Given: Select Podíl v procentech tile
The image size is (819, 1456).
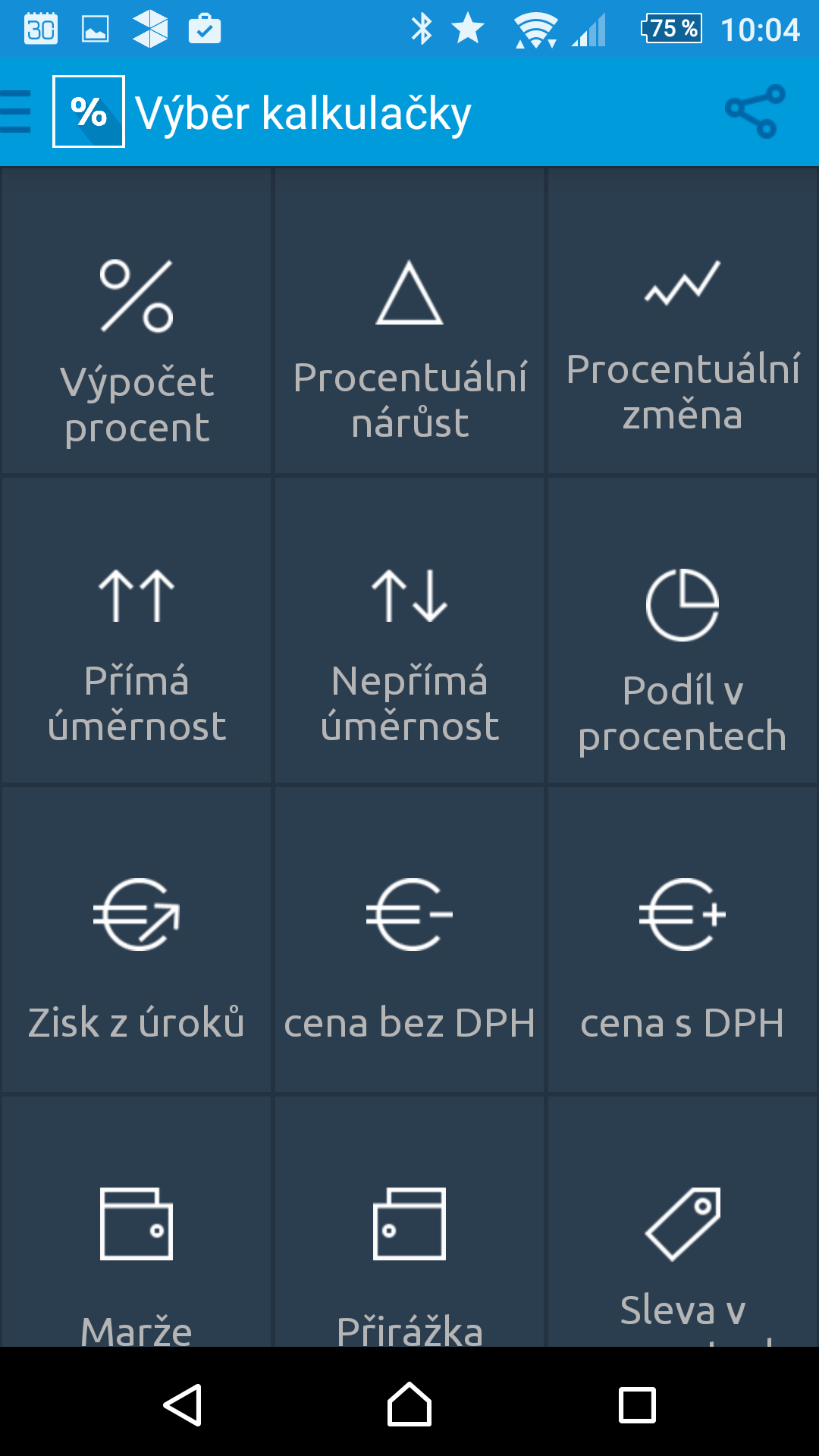Looking at the screenshot, I should 682,631.
